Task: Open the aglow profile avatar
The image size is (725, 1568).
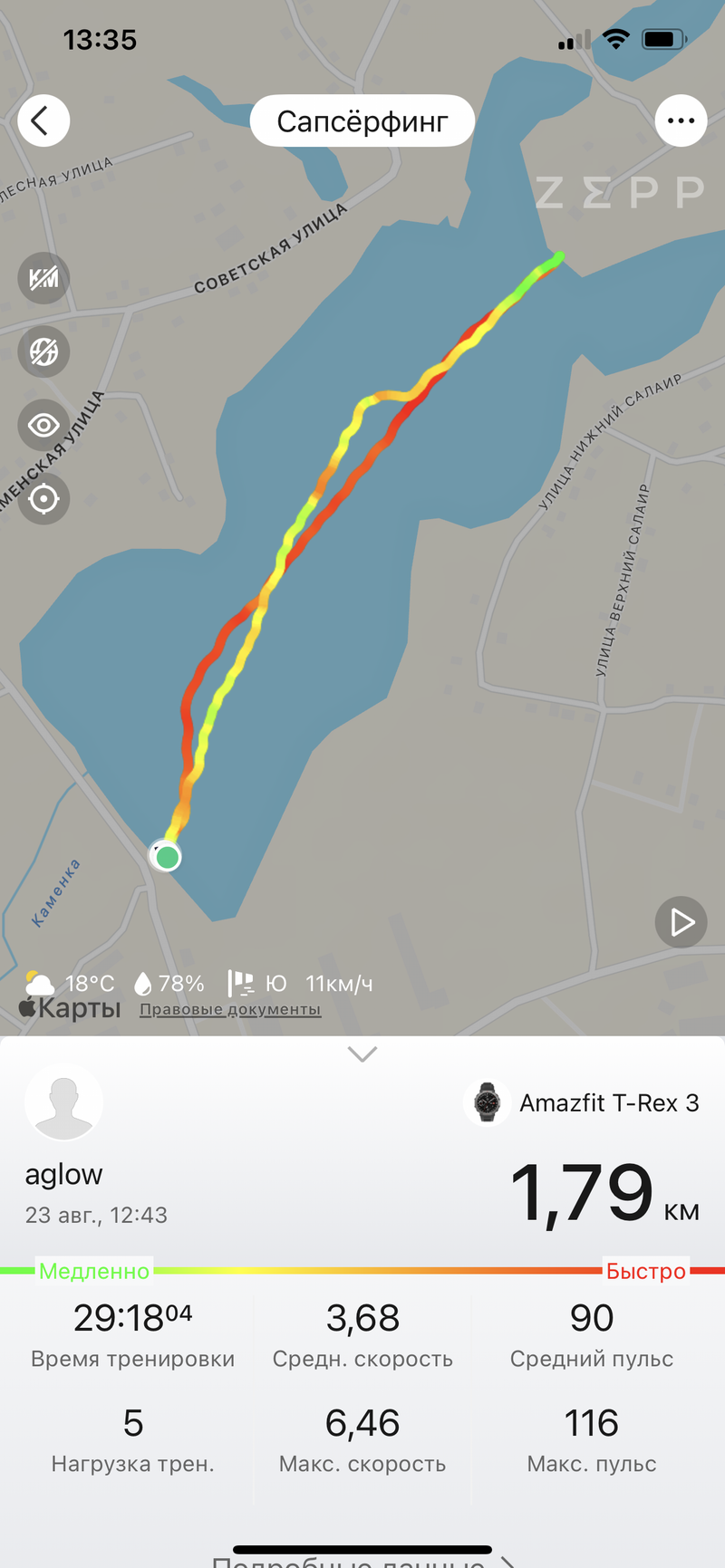Action: pyautogui.click(x=63, y=1102)
